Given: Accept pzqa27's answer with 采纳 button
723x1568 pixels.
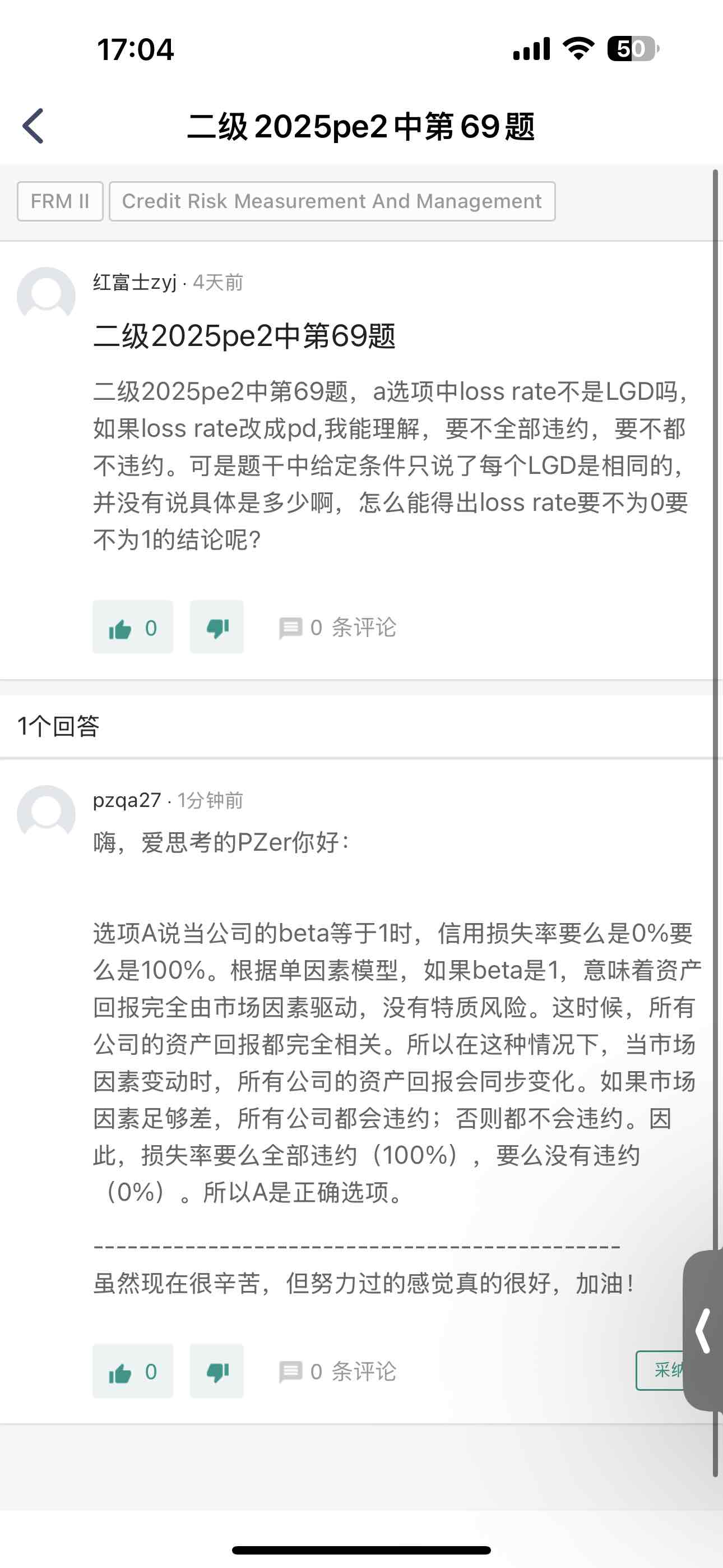Looking at the screenshot, I should tap(661, 1370).
